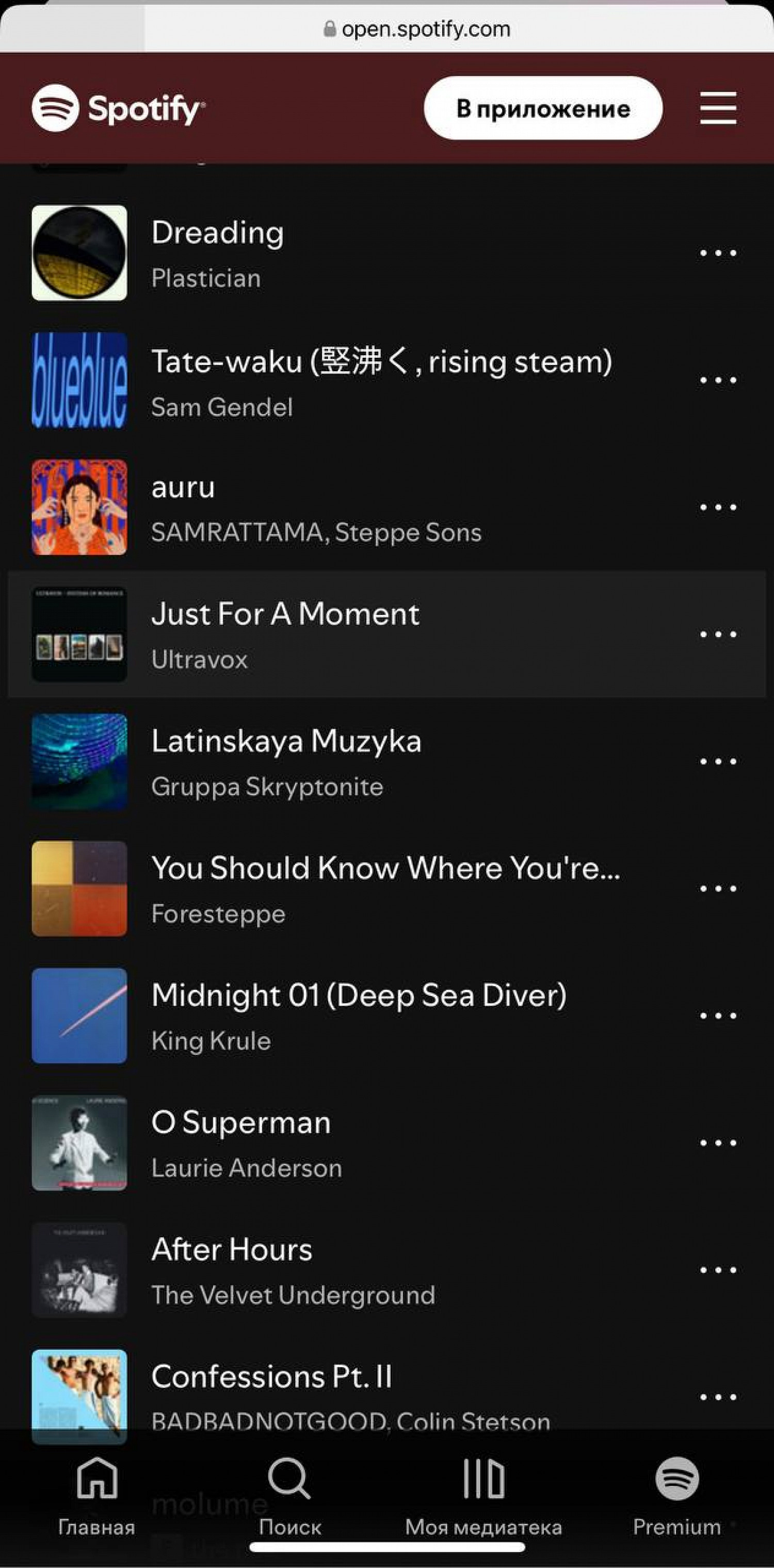Tap the "В приложение" button
The width and height of the screenshot is (774, 1568).
click(x=543, y=108)
